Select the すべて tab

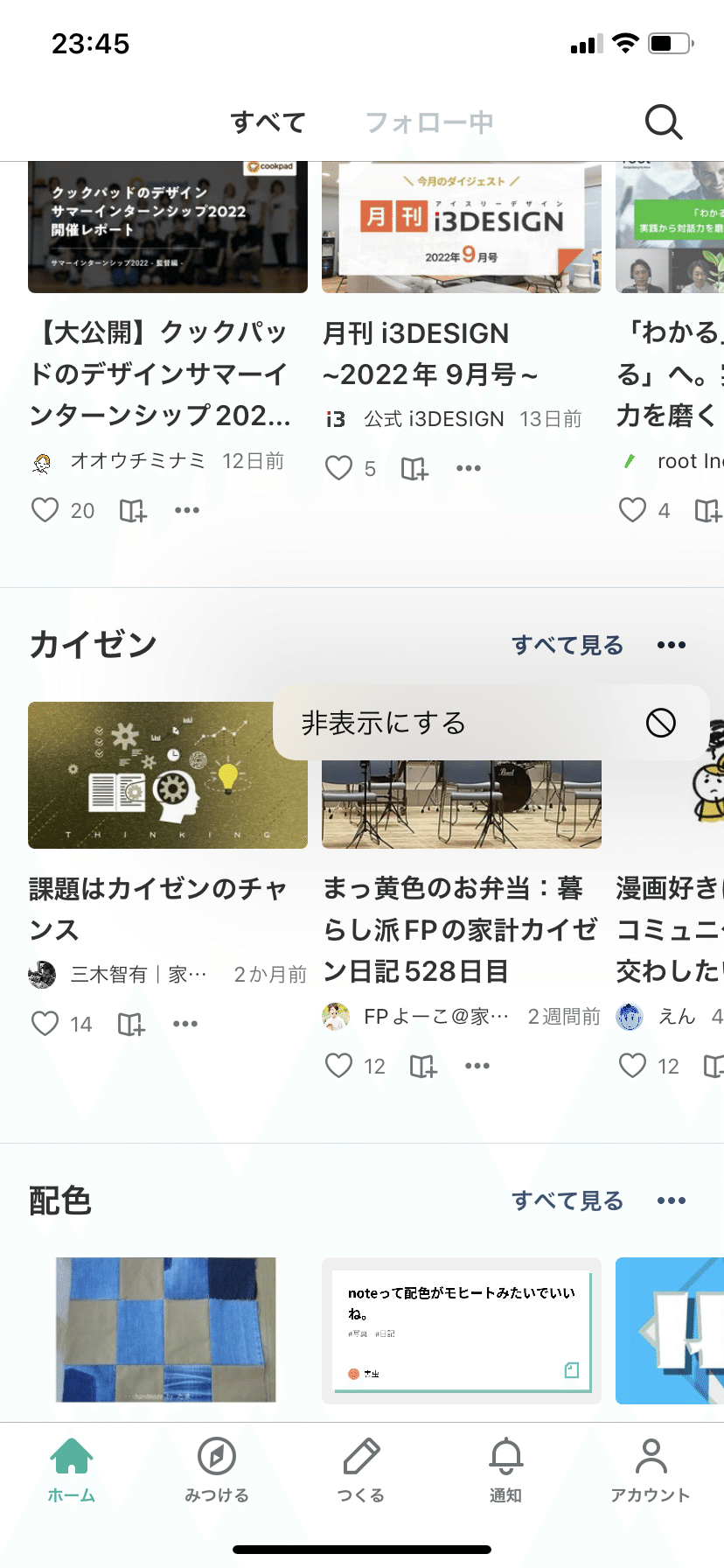[x=268, y=122]
